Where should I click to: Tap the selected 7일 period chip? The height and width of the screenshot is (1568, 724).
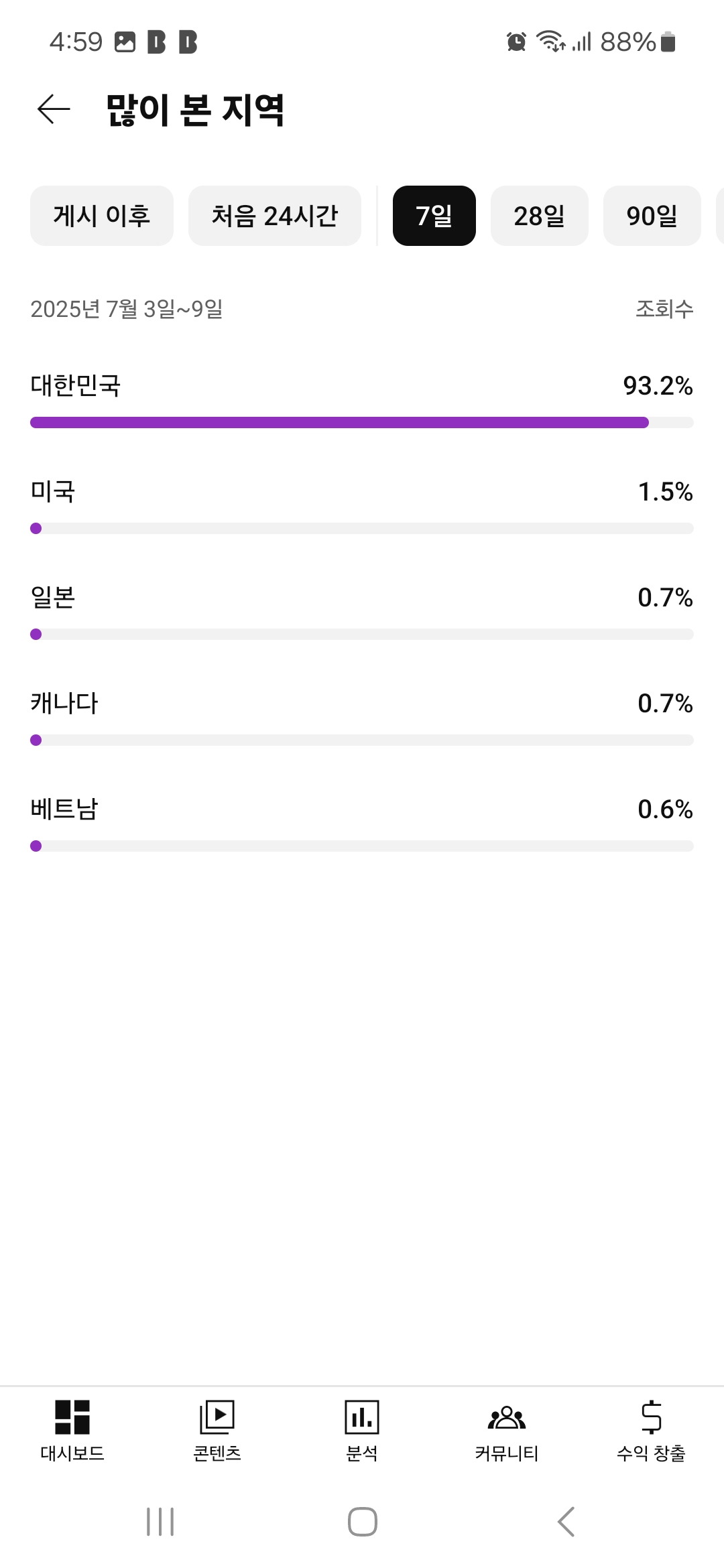pyautogui.click(x=434, y=216)
